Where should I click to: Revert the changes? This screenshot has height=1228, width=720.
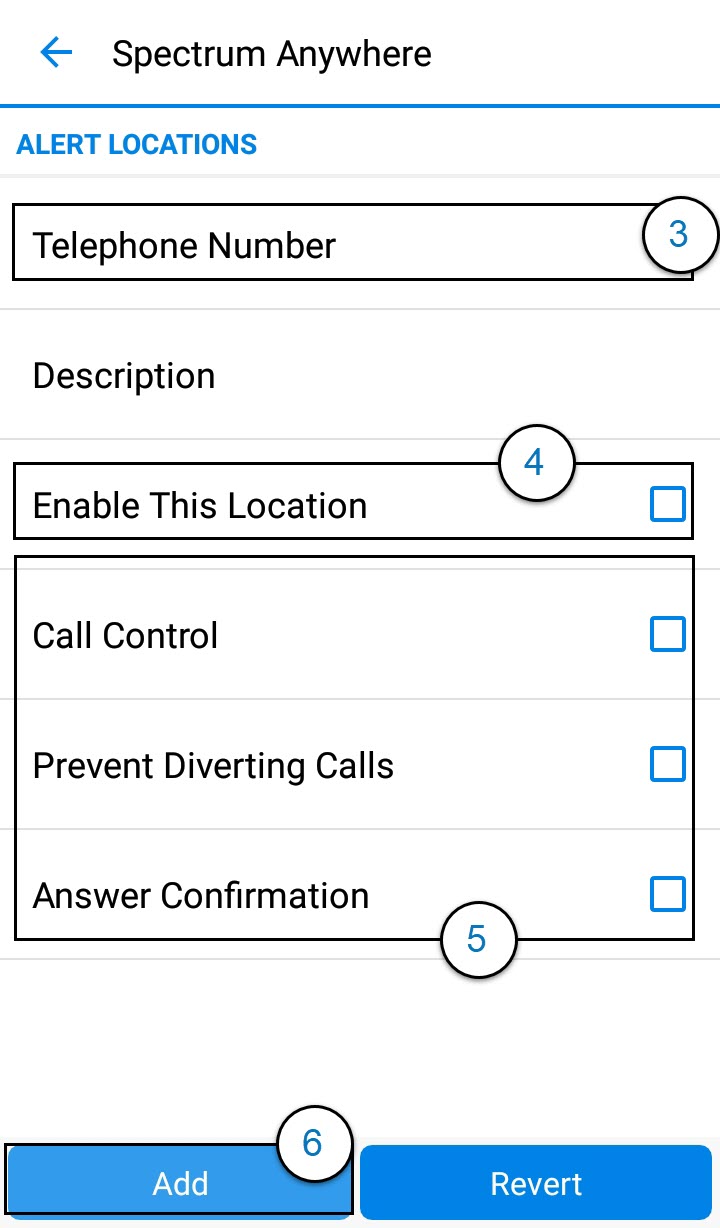coord(536,1184)
